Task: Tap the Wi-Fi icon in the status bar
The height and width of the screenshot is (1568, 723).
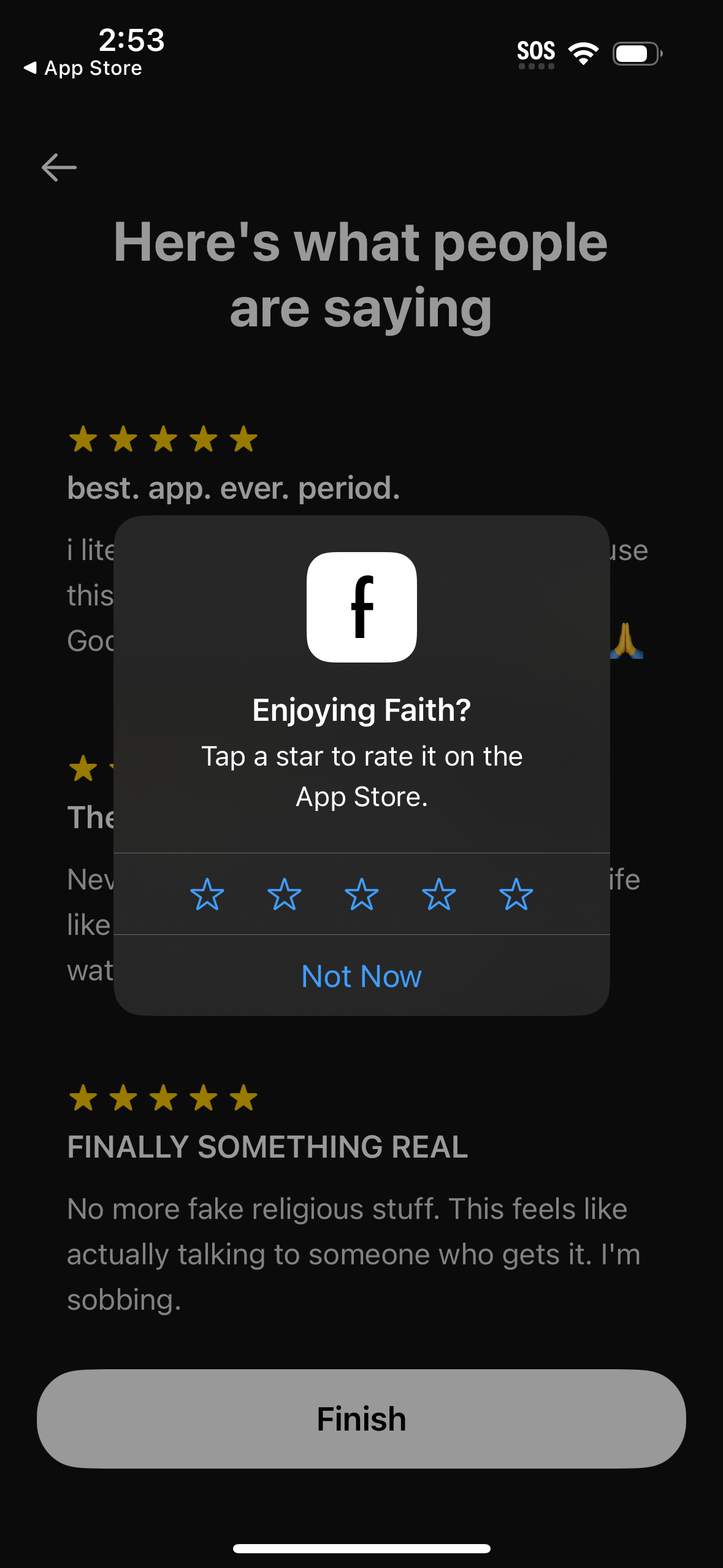Action: pos(583,53)
